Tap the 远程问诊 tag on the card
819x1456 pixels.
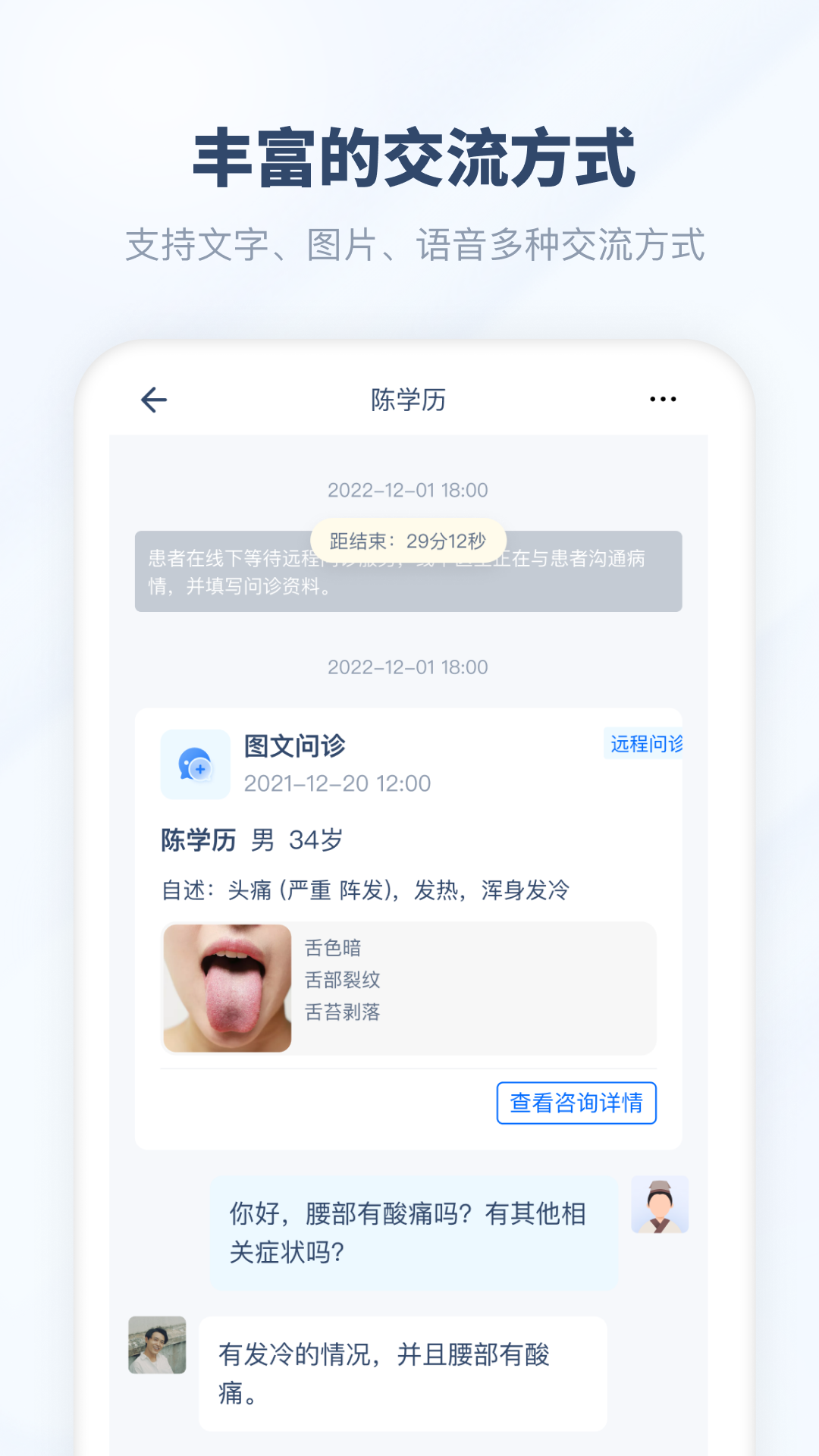click(644, 745)
